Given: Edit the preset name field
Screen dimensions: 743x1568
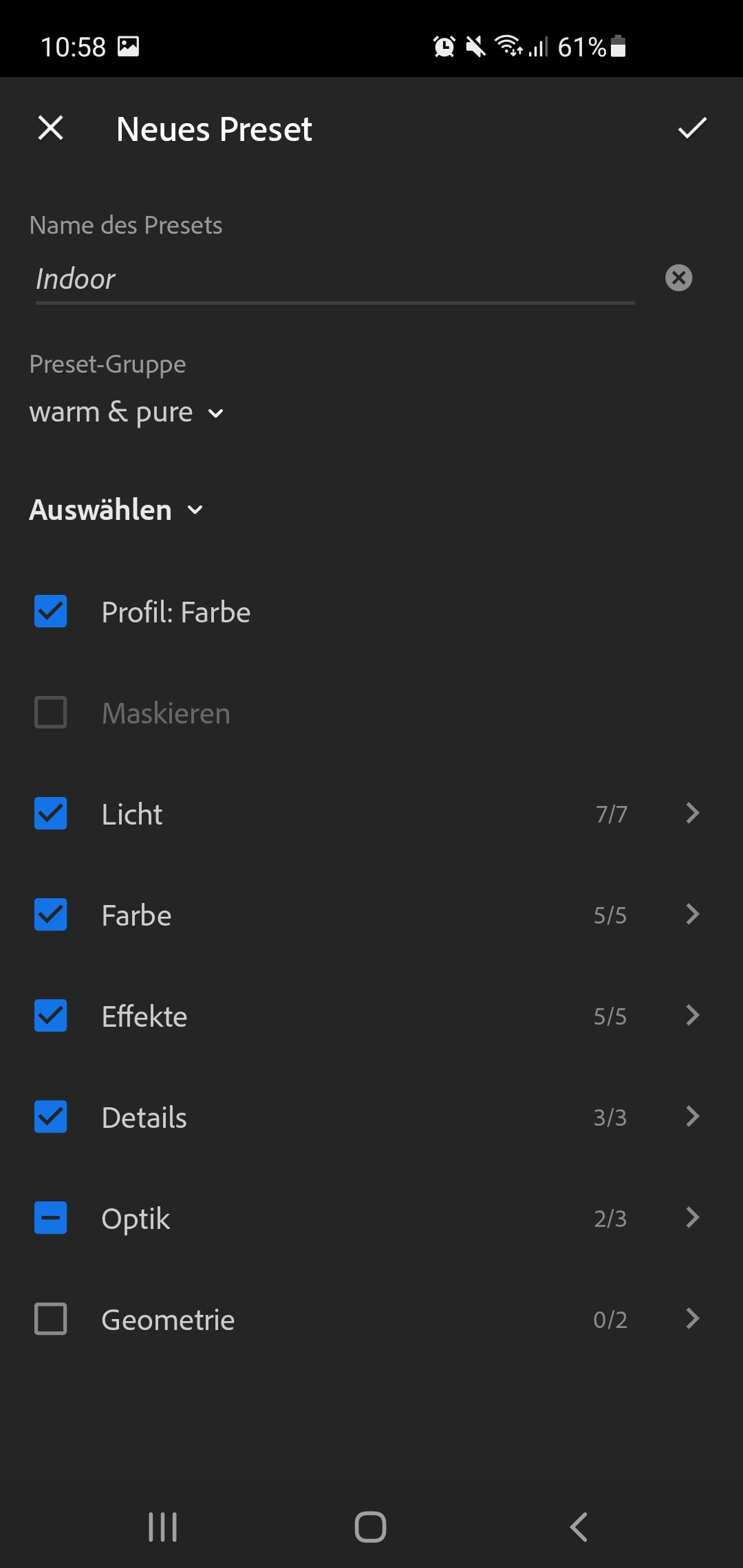Looking at the screenshot, I should coord(335,279).
